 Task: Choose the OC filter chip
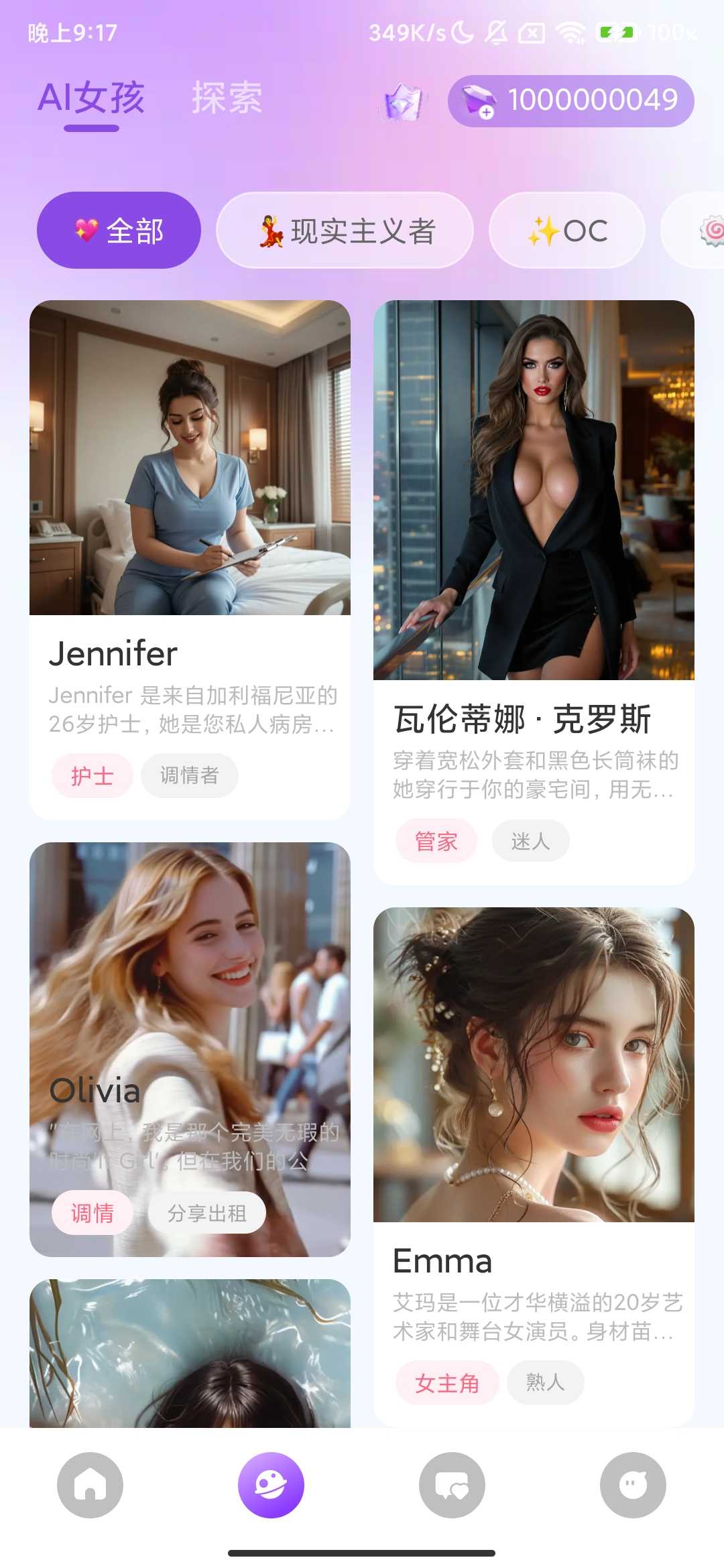567,231
